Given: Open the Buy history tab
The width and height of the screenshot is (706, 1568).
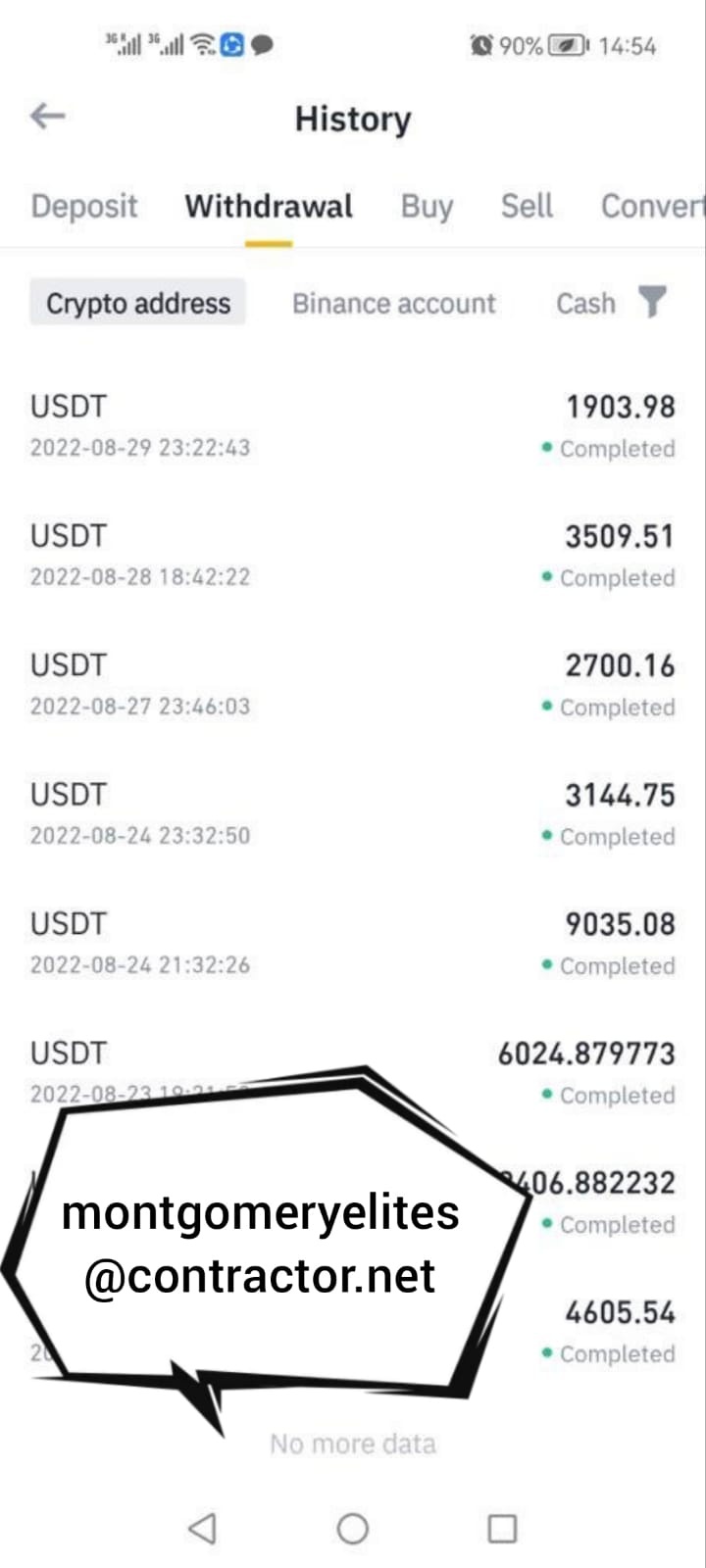Looking at the screenshot, I should pyautogui.click(x=427, y=206).
